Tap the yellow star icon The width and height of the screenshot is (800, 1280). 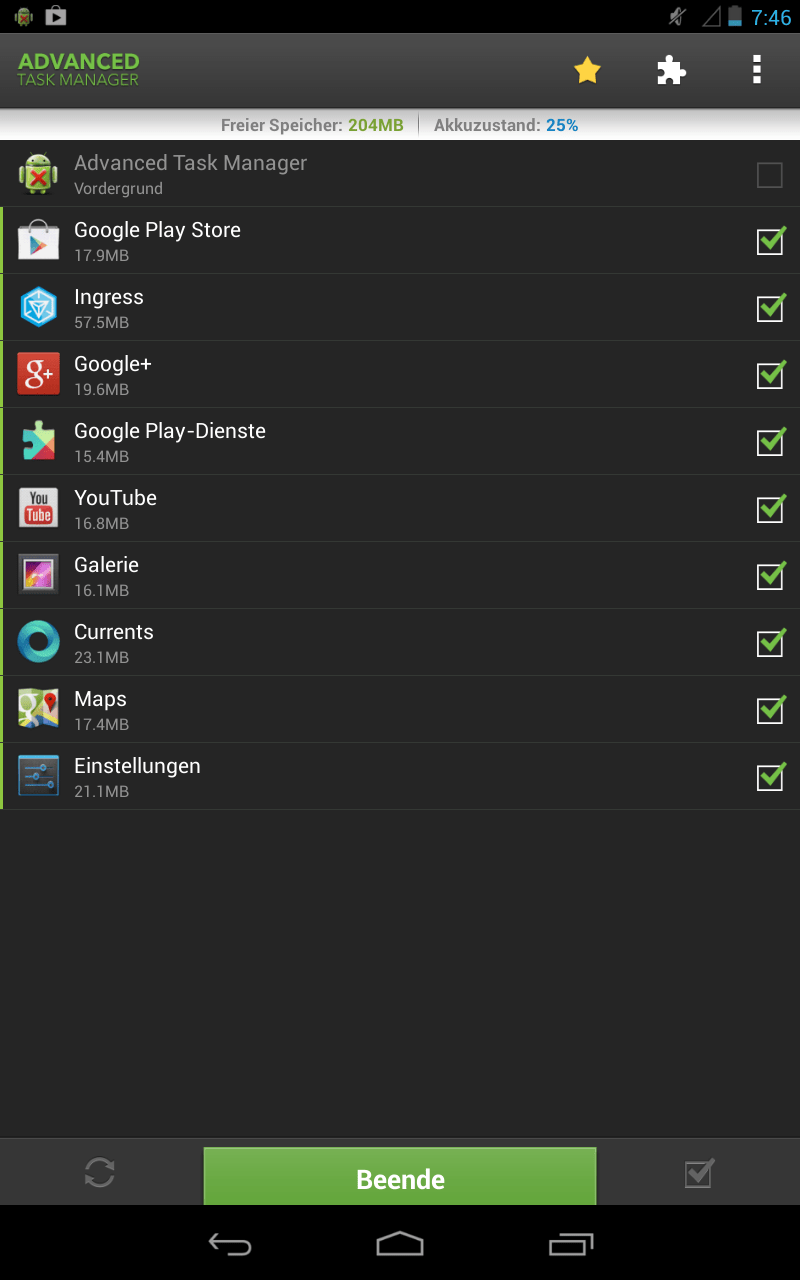coord(587,70)
